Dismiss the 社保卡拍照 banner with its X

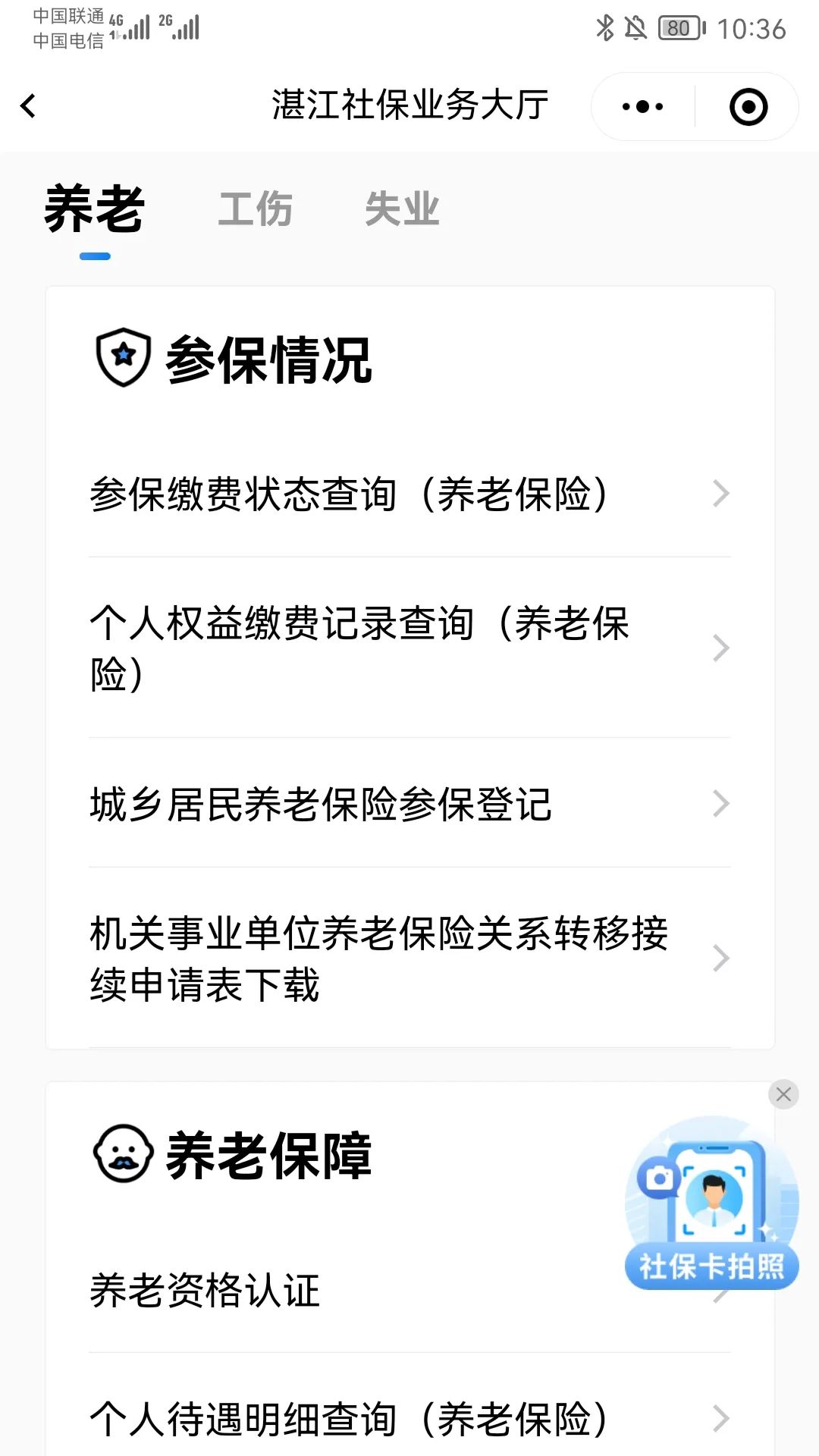pyautogui.click(x=783, y=1094)
